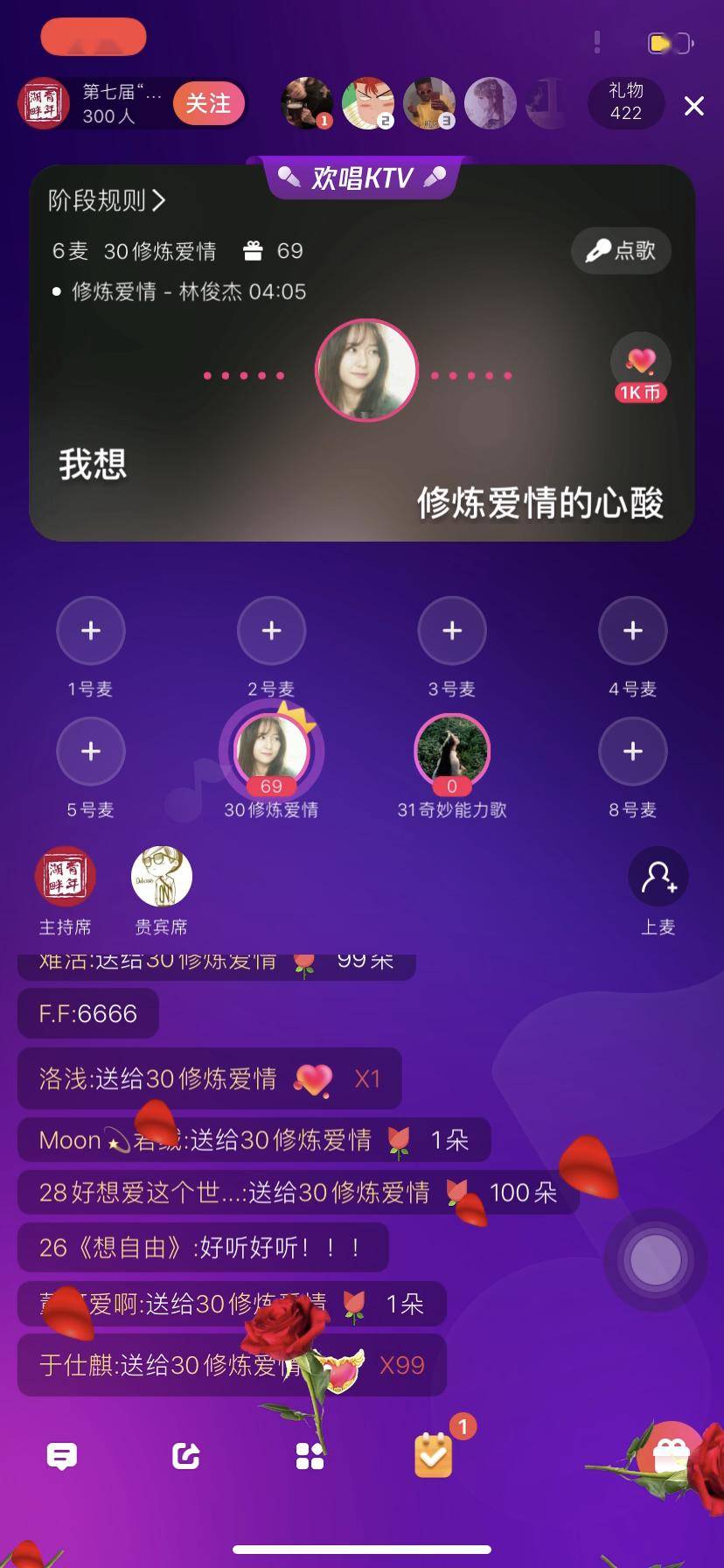Screen dimensions: 724x1568
Task: Open profile of 31奇妙能力歌
Action: (452, 752)
